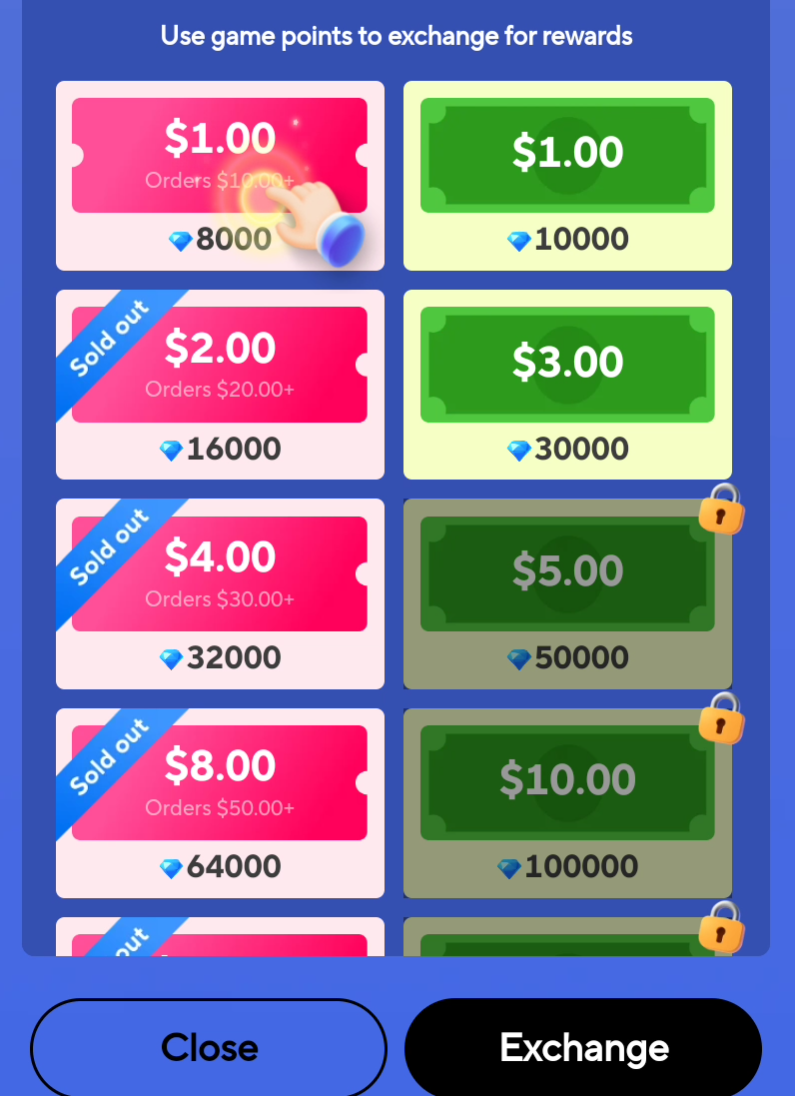
Task: Select the $1.00 coupon for 8000 points
Action: tap(219, 175)
